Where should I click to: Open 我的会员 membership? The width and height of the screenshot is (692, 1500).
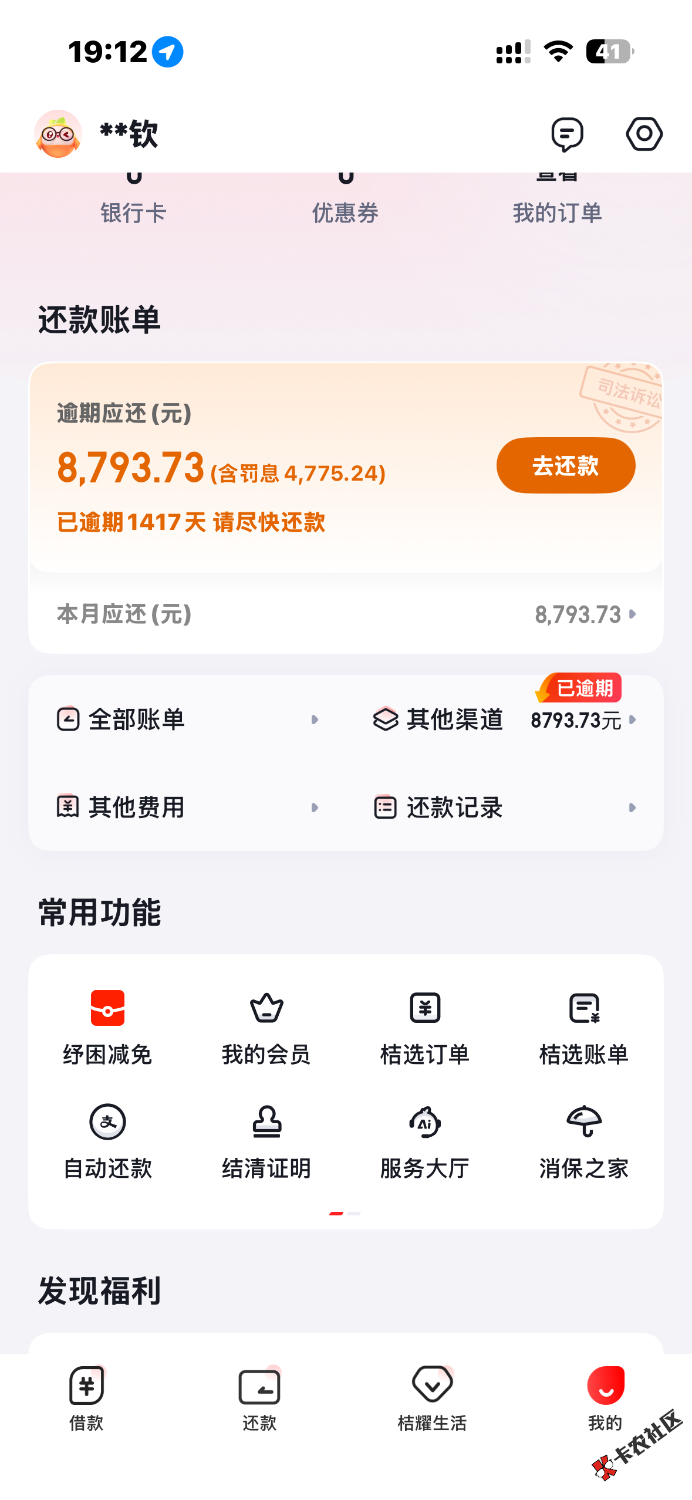266,1027
